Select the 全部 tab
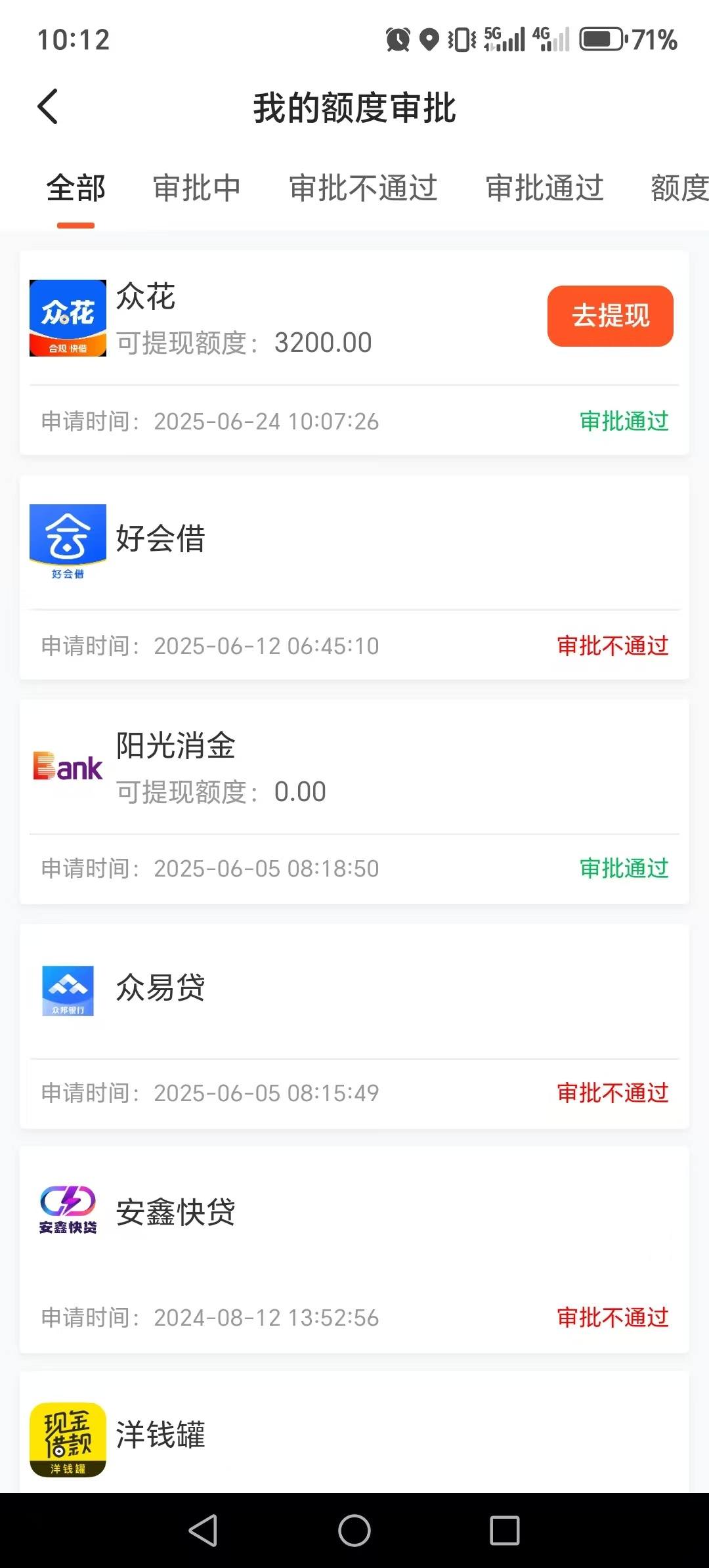 [x=76, y=188]
